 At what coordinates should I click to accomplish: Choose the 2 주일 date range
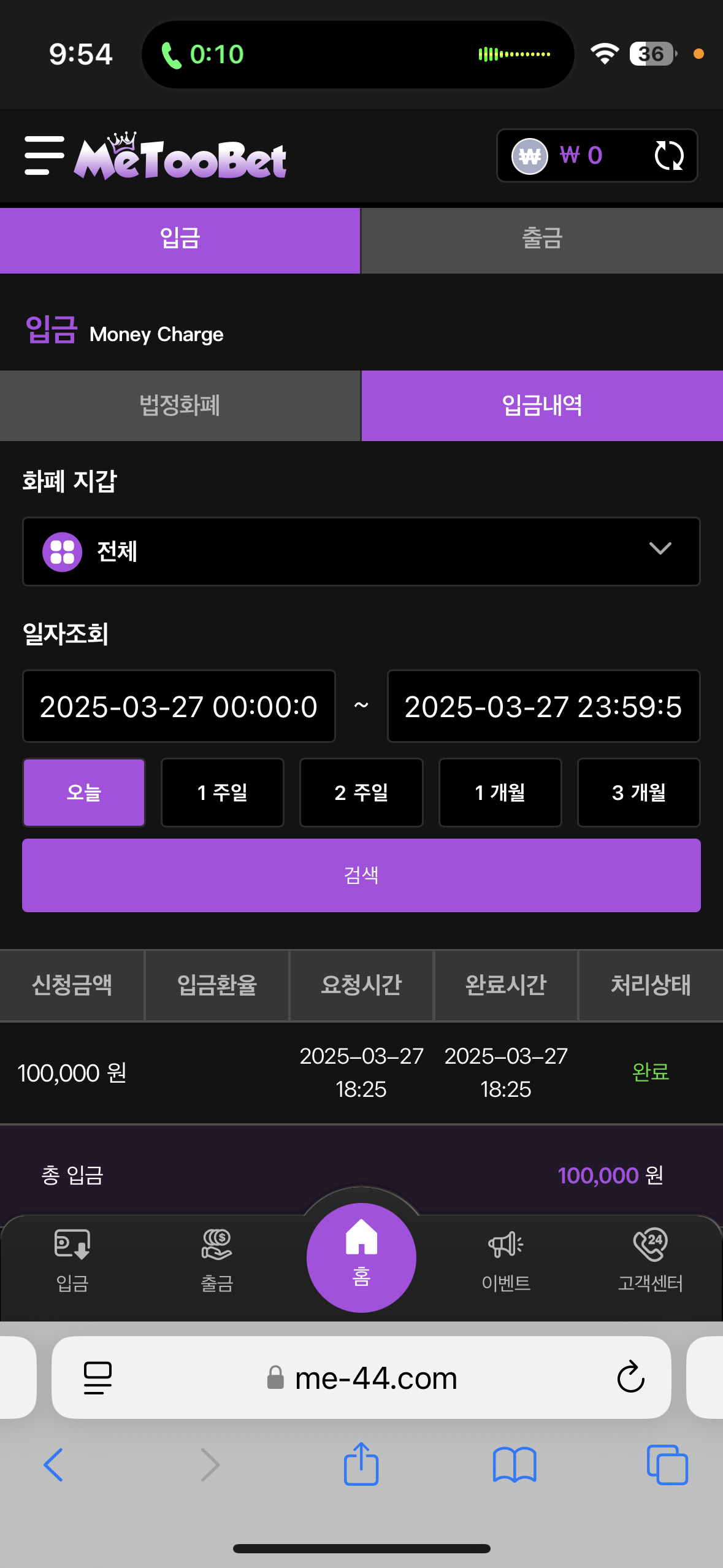point(361,793)
